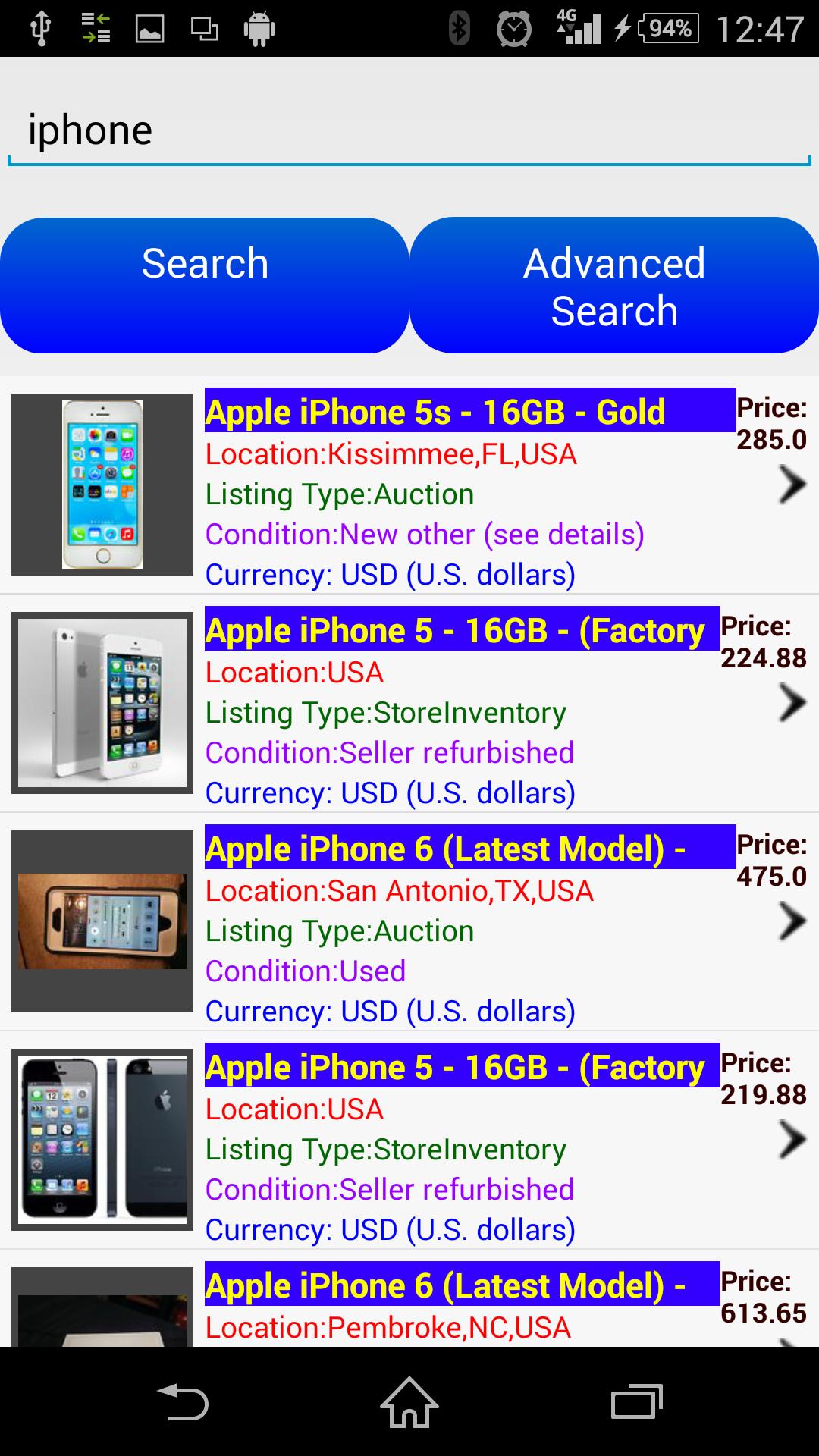Tap the gallery icon in the status bar
Viewport: 819px width, 1456px height.
tap(150, 29)
